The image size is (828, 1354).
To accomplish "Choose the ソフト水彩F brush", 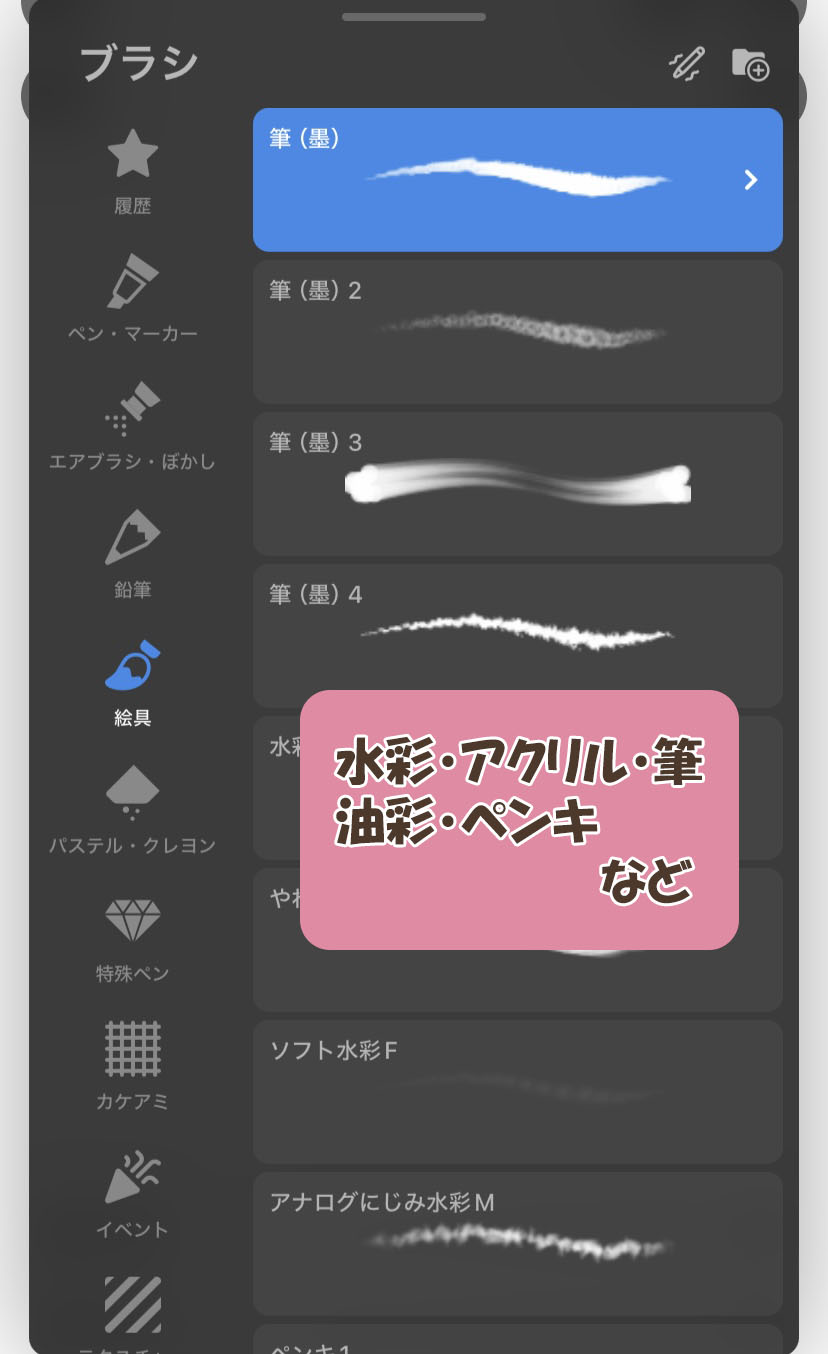I will 517,1092.
